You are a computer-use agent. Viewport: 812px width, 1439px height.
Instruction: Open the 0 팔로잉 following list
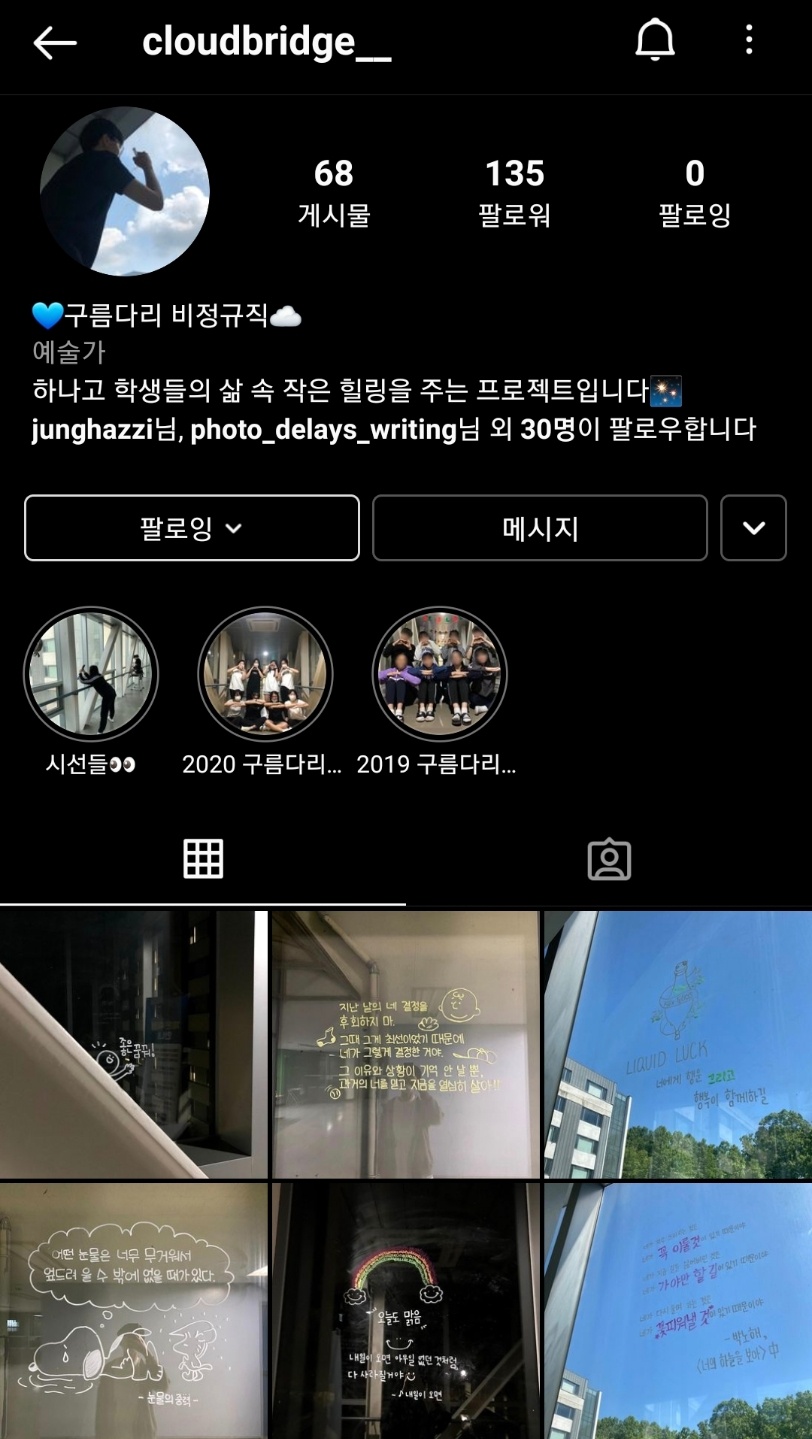694,191
